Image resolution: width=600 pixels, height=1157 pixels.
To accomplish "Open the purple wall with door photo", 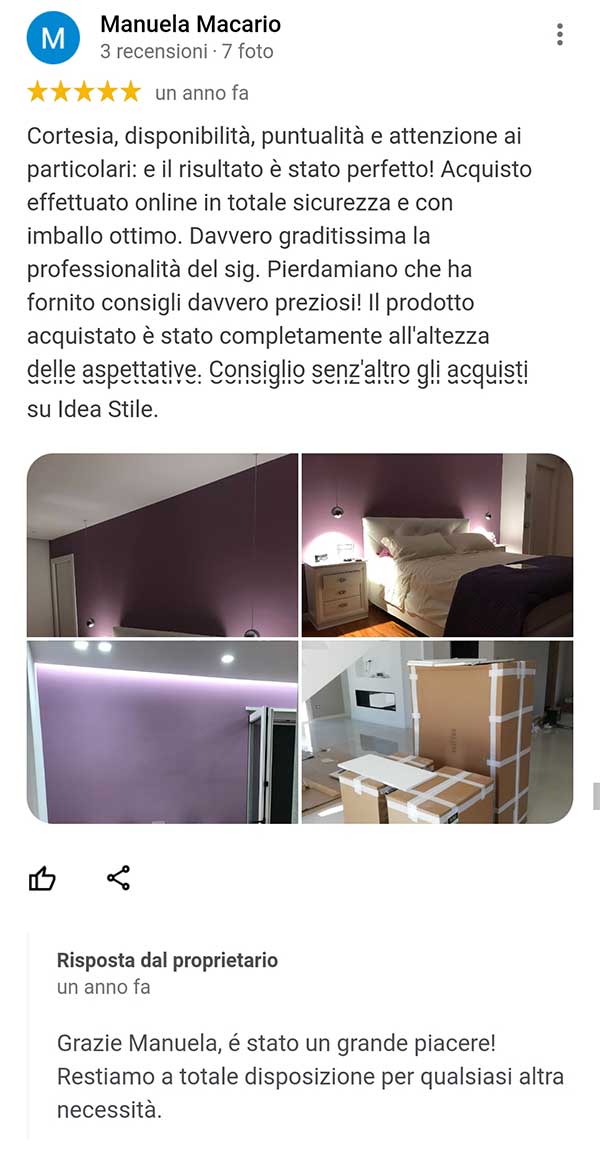I will coord(162,545).
